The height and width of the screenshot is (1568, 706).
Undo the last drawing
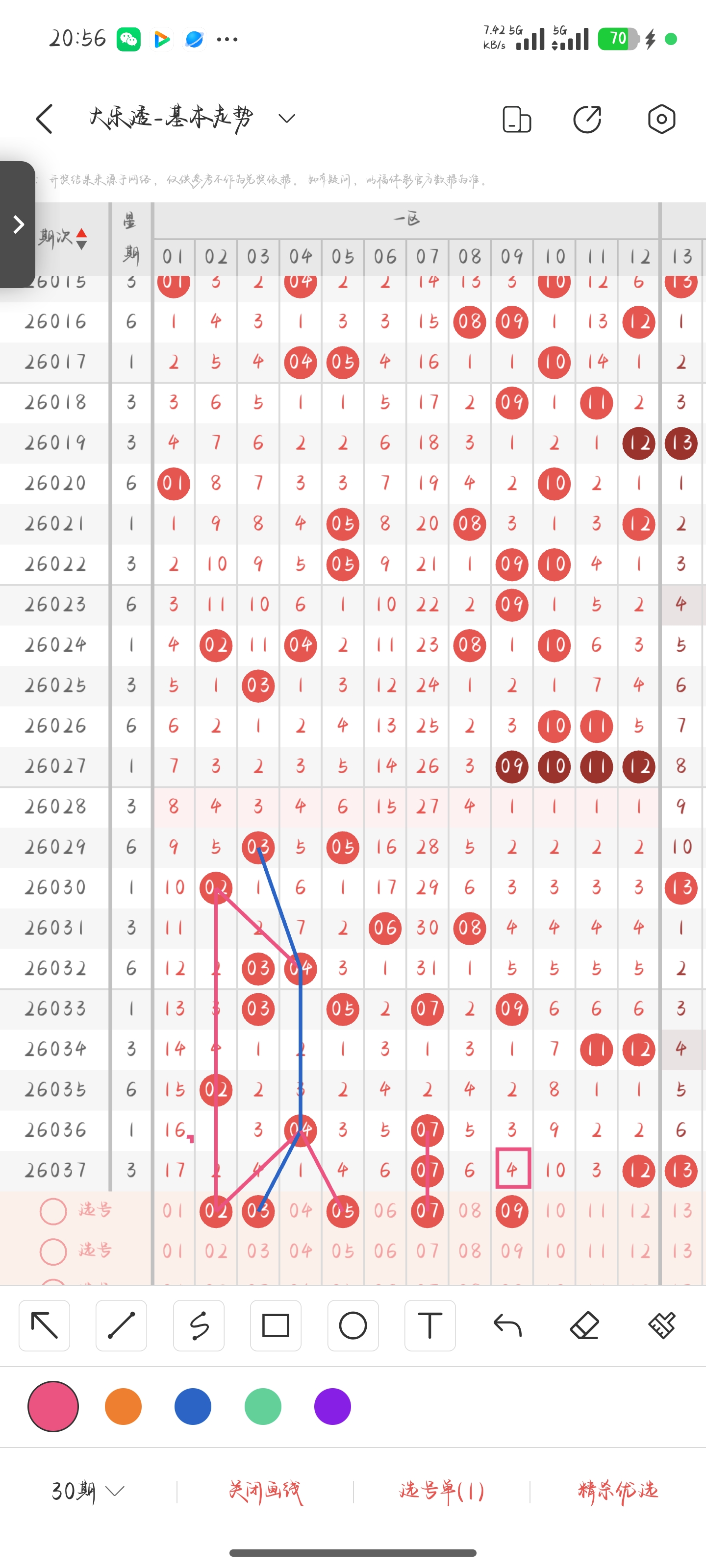tap(507, 1325)
